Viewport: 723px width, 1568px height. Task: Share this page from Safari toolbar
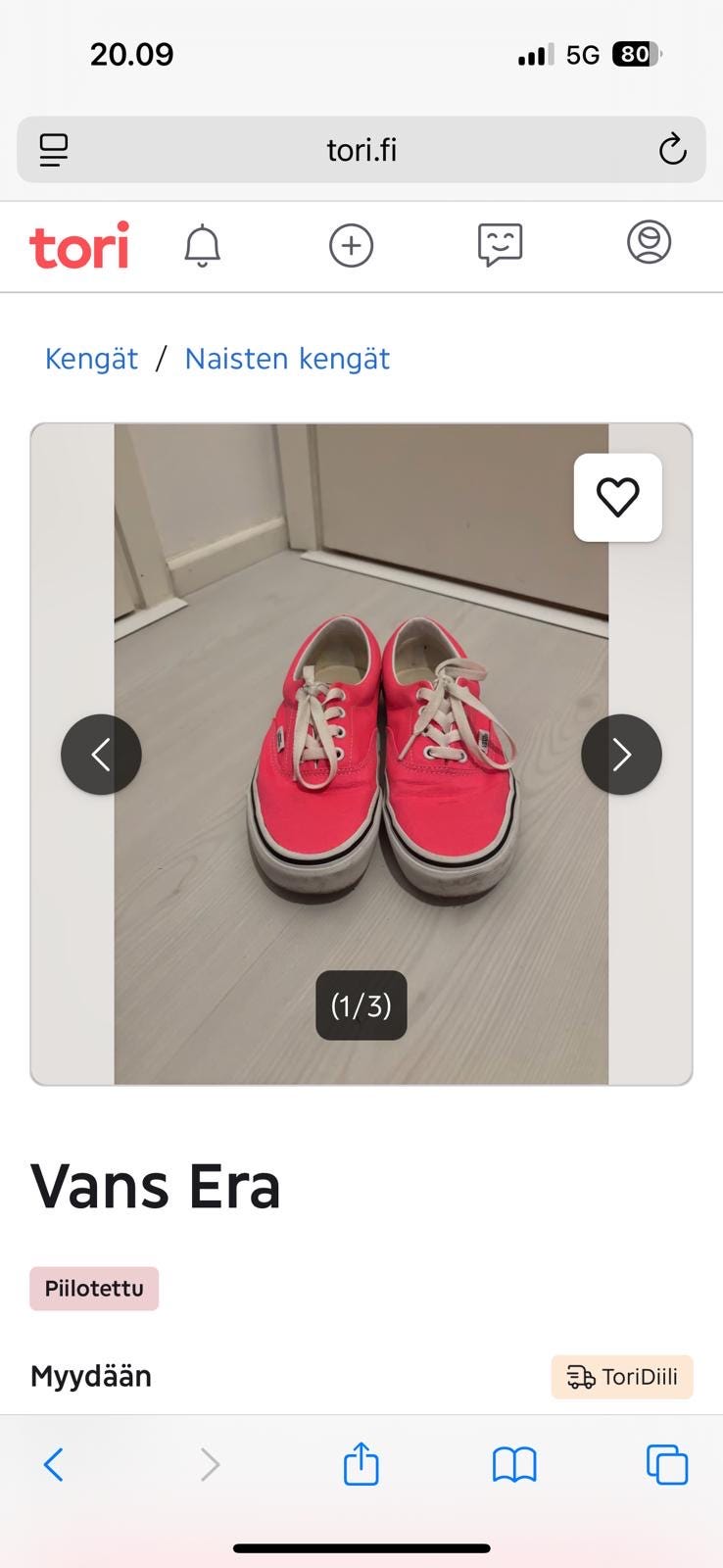361,1463
